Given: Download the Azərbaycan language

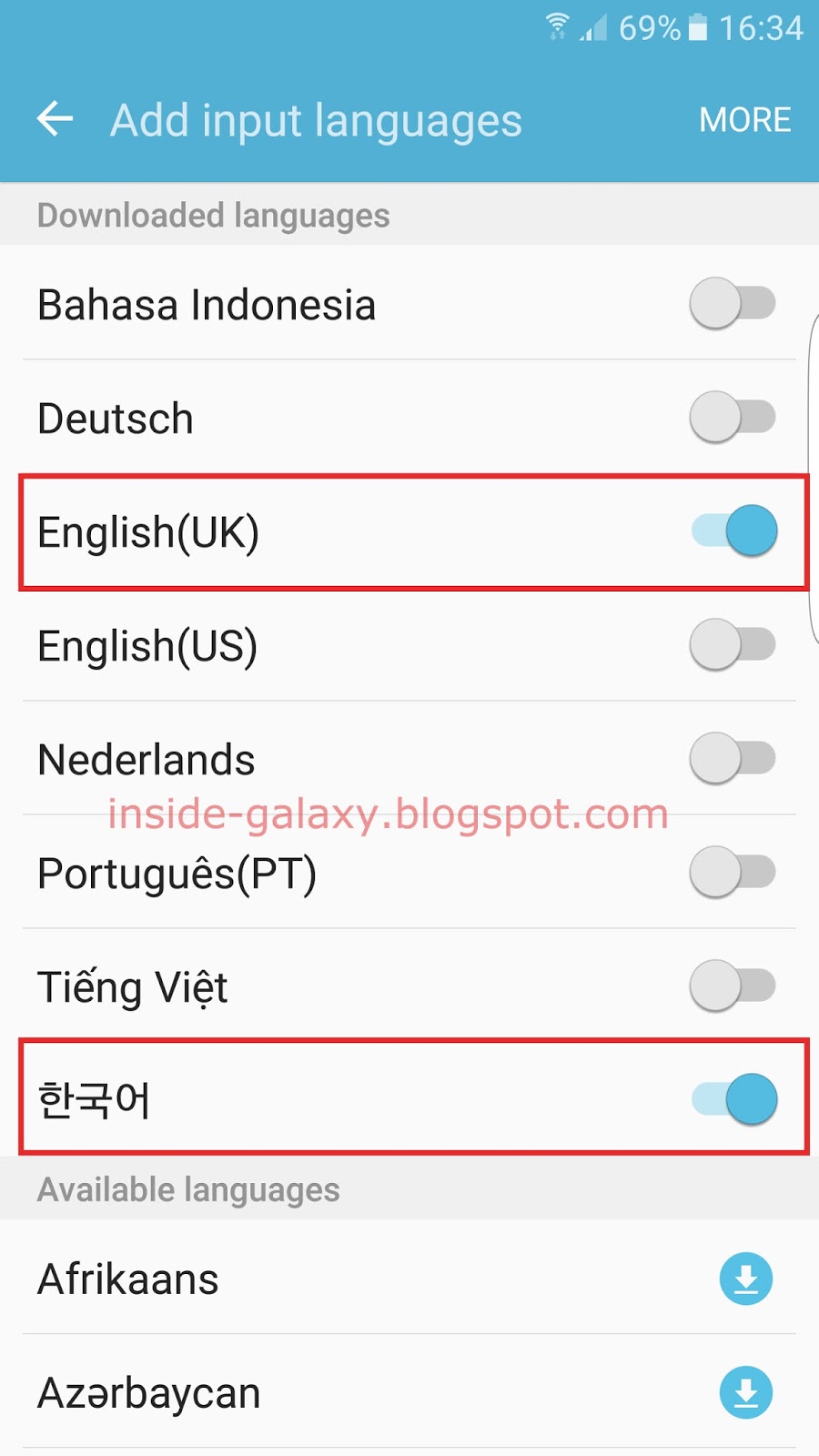Looking at the screenshot, I should (746, 1392).
